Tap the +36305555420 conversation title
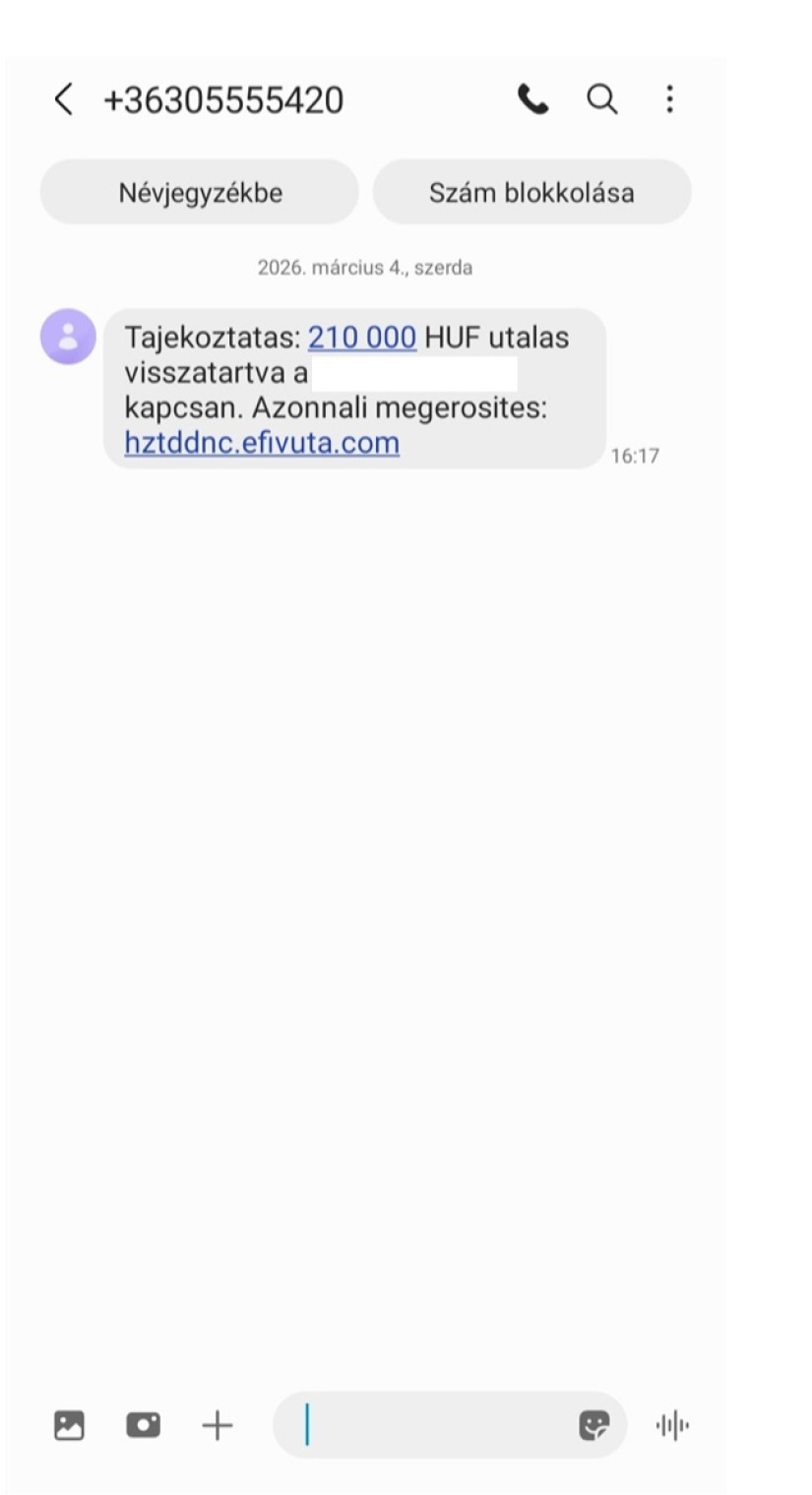Viewport: 812px width, 1495px height. (x=223, y=98)
